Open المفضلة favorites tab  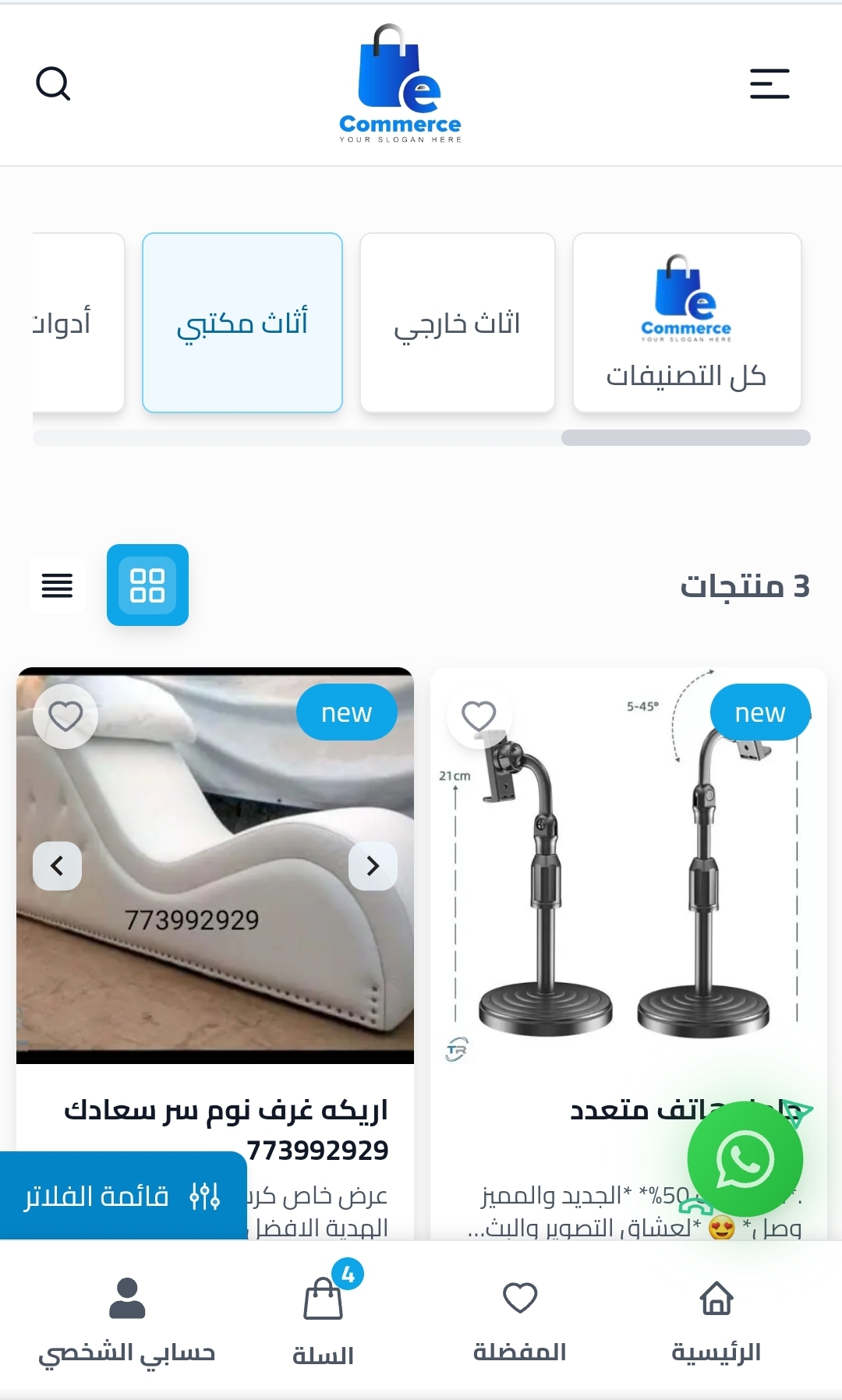520,1319
